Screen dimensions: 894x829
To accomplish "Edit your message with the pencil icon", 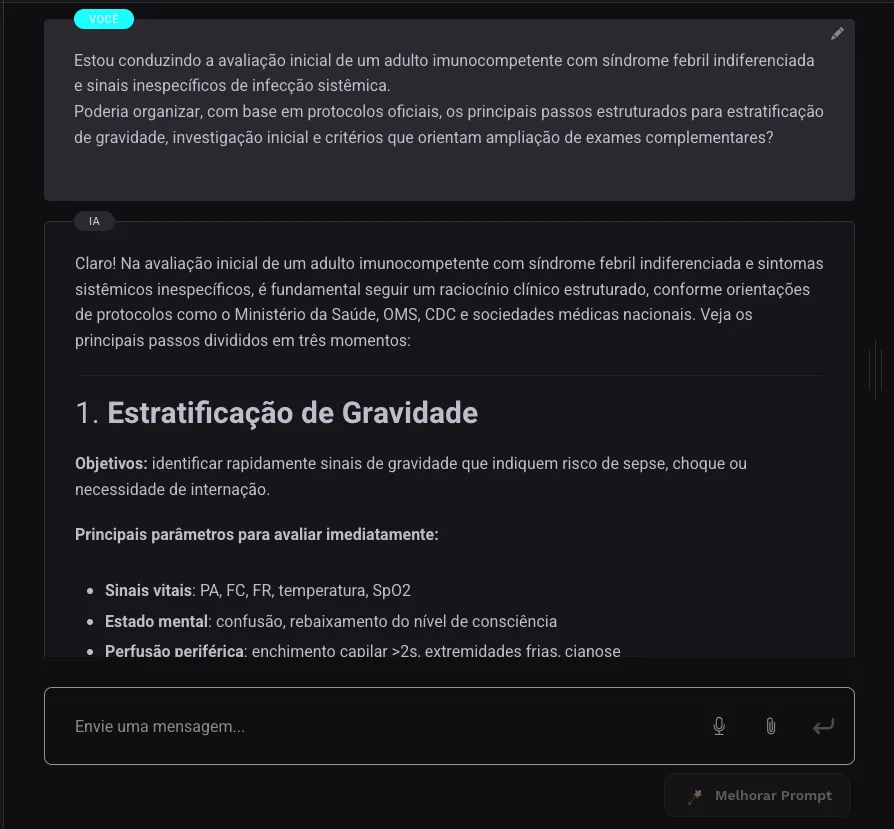I will [837, 34].
